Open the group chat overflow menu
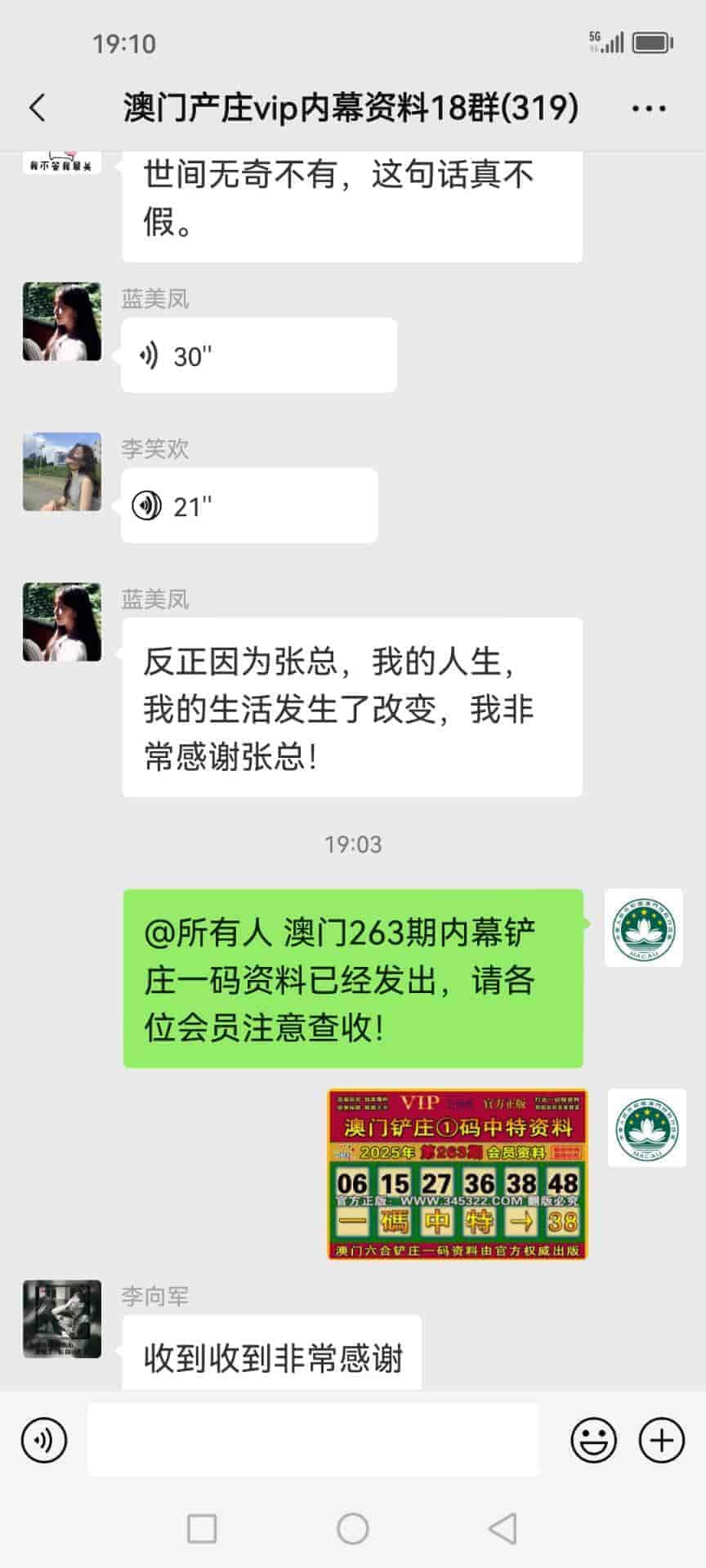This screenshot has height=1568, width=706. click(649, 108)
